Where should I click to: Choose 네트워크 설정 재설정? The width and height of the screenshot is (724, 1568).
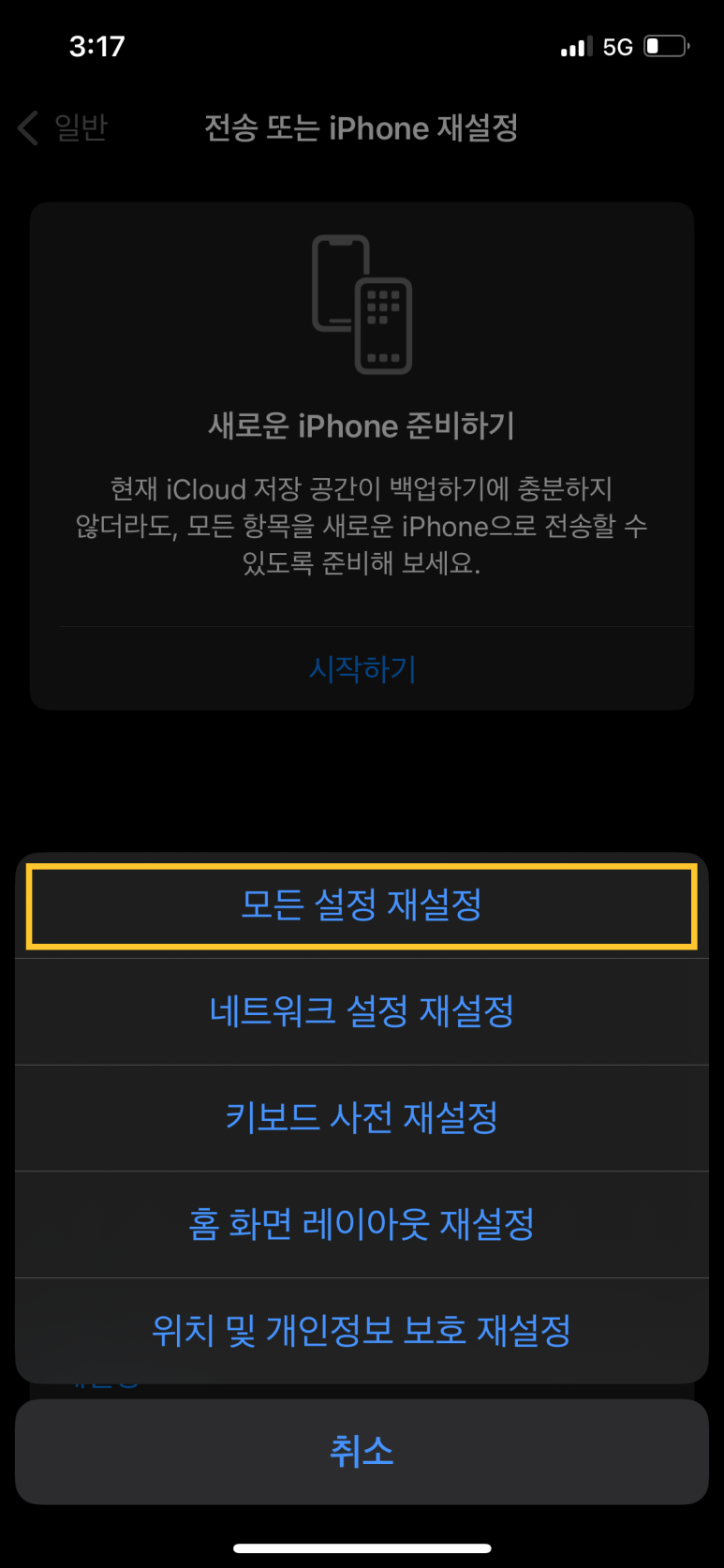[362, 1012]
